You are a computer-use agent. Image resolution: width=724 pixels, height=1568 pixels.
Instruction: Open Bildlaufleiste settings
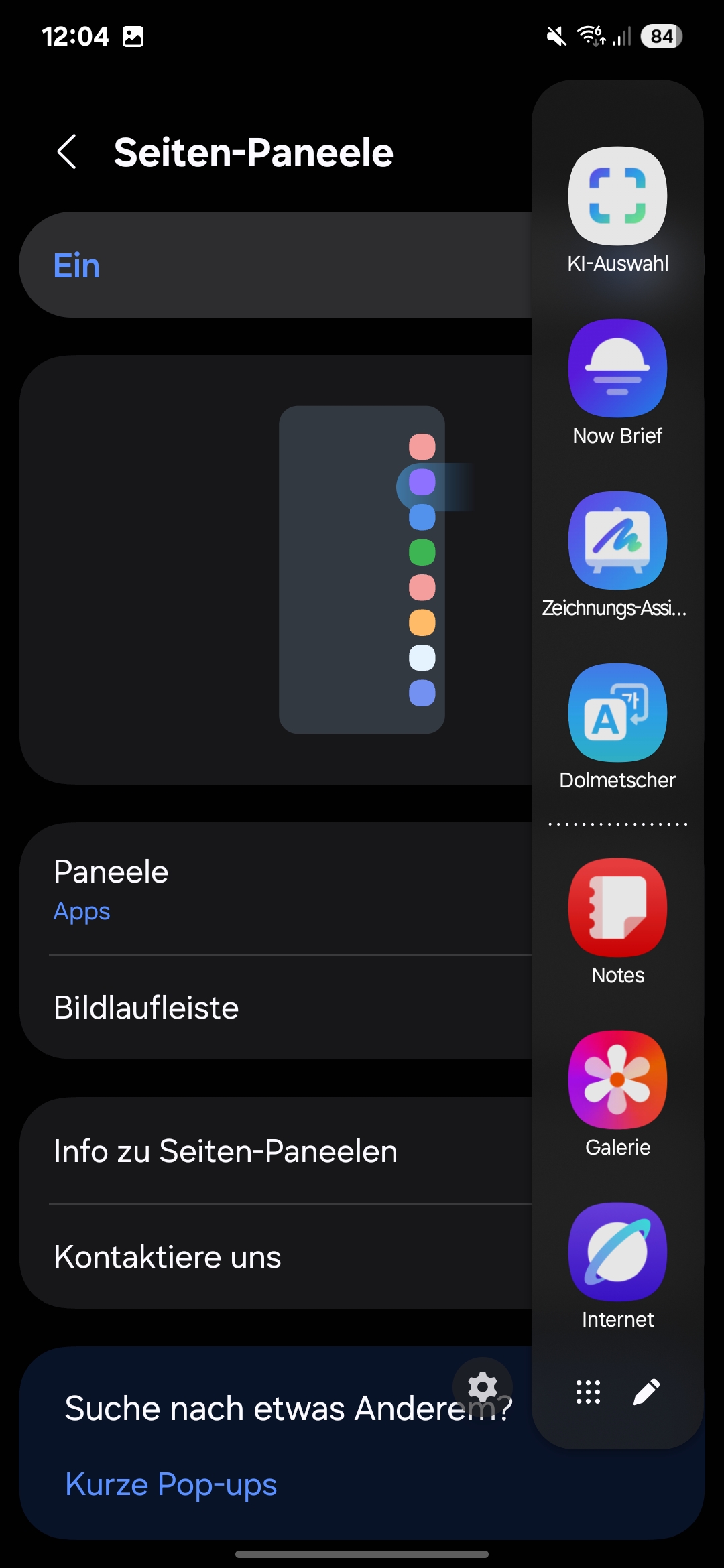pos(276,1007)
